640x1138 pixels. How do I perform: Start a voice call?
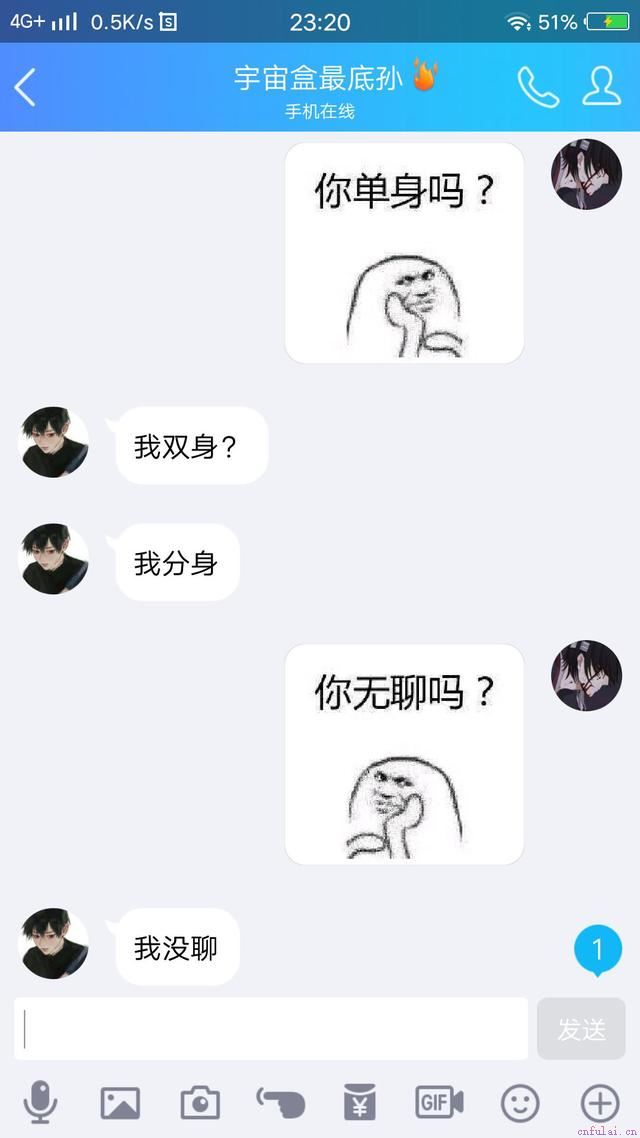pyautogui.click(x=537, y=87)
